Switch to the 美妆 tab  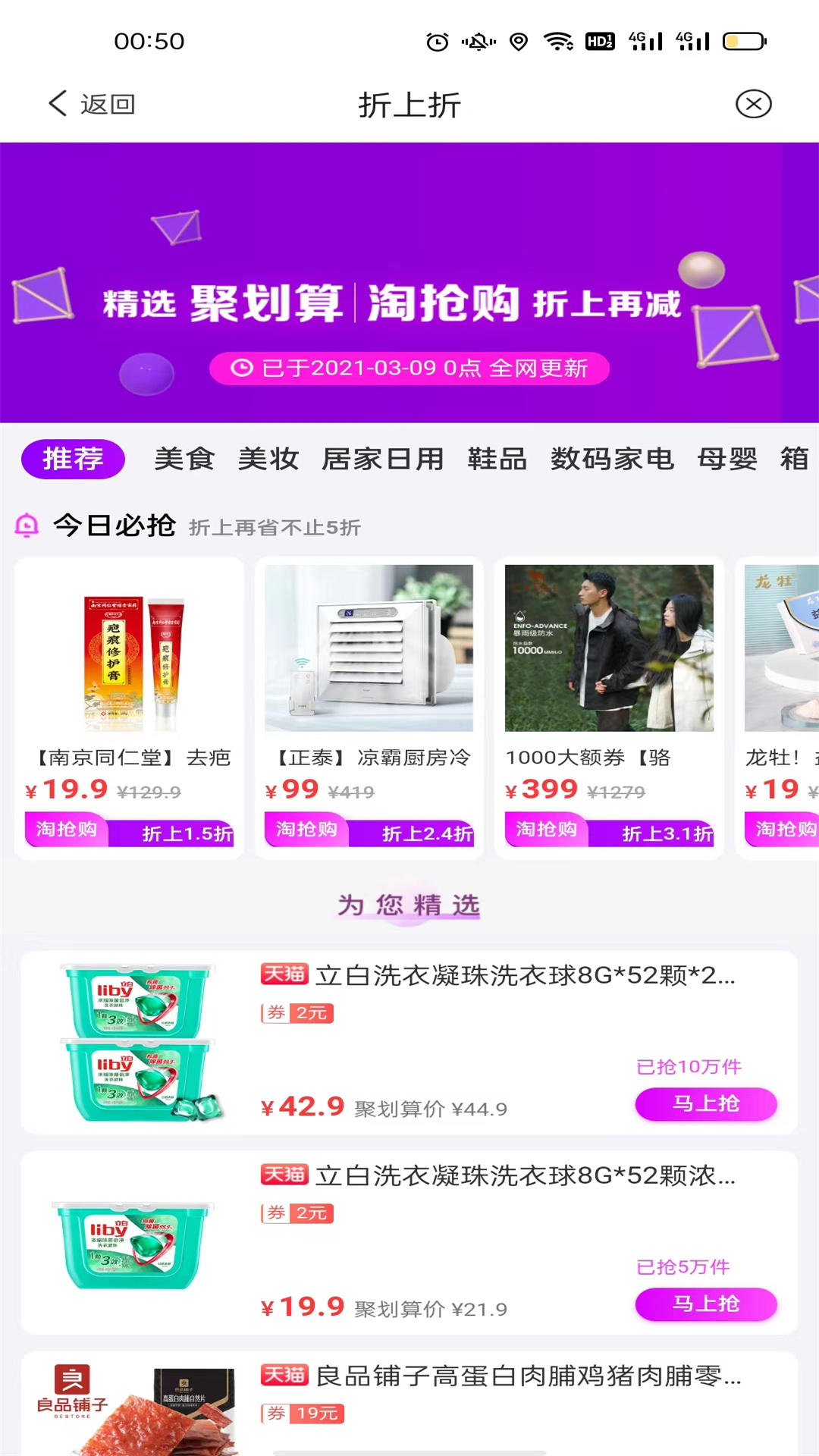click(268, 459)
